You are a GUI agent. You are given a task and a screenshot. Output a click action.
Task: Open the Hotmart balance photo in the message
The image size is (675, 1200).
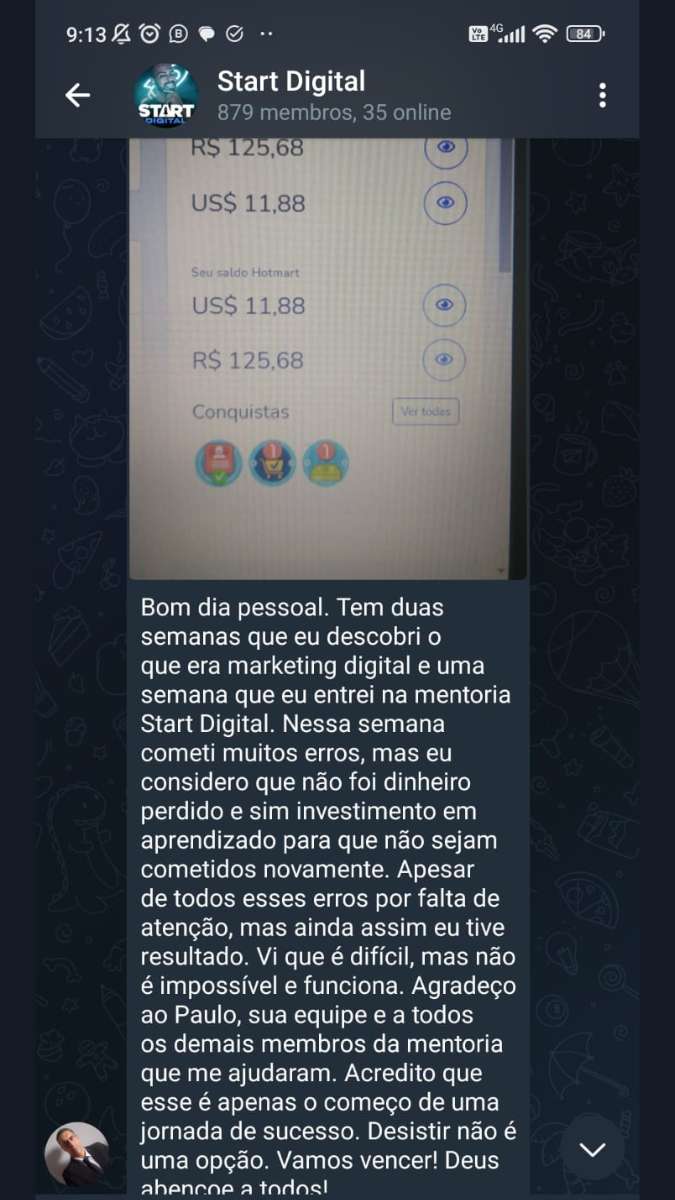327,360
